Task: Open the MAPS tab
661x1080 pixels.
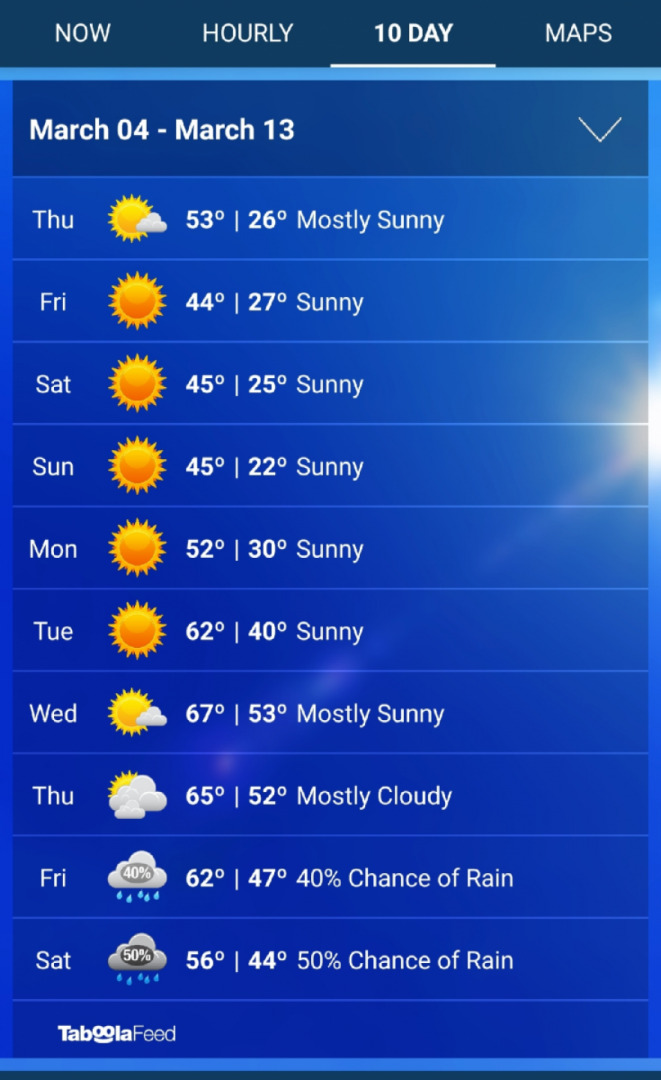Action: pyautogui.click(x=578, y=33)
